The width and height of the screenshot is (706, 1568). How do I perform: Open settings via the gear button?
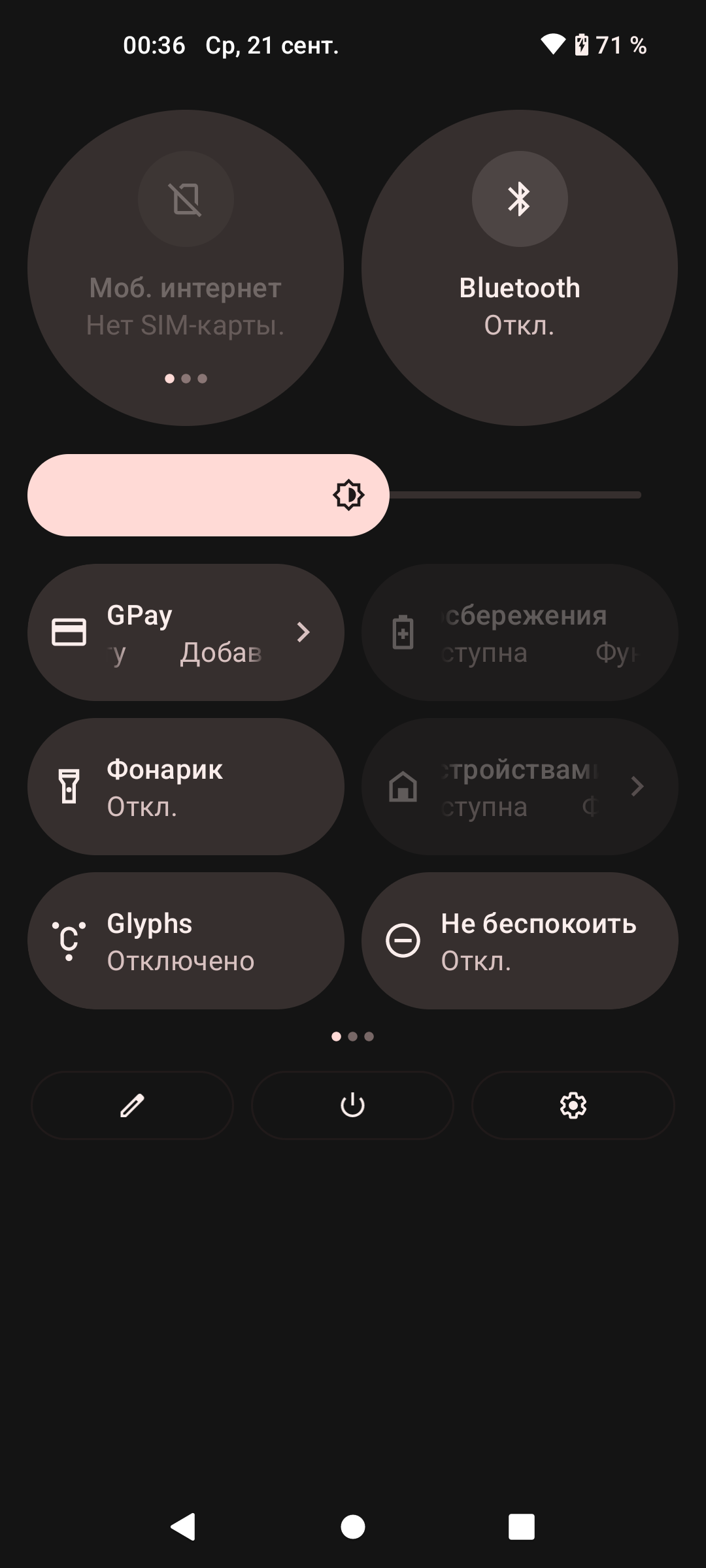click(x=573, y=1105)
